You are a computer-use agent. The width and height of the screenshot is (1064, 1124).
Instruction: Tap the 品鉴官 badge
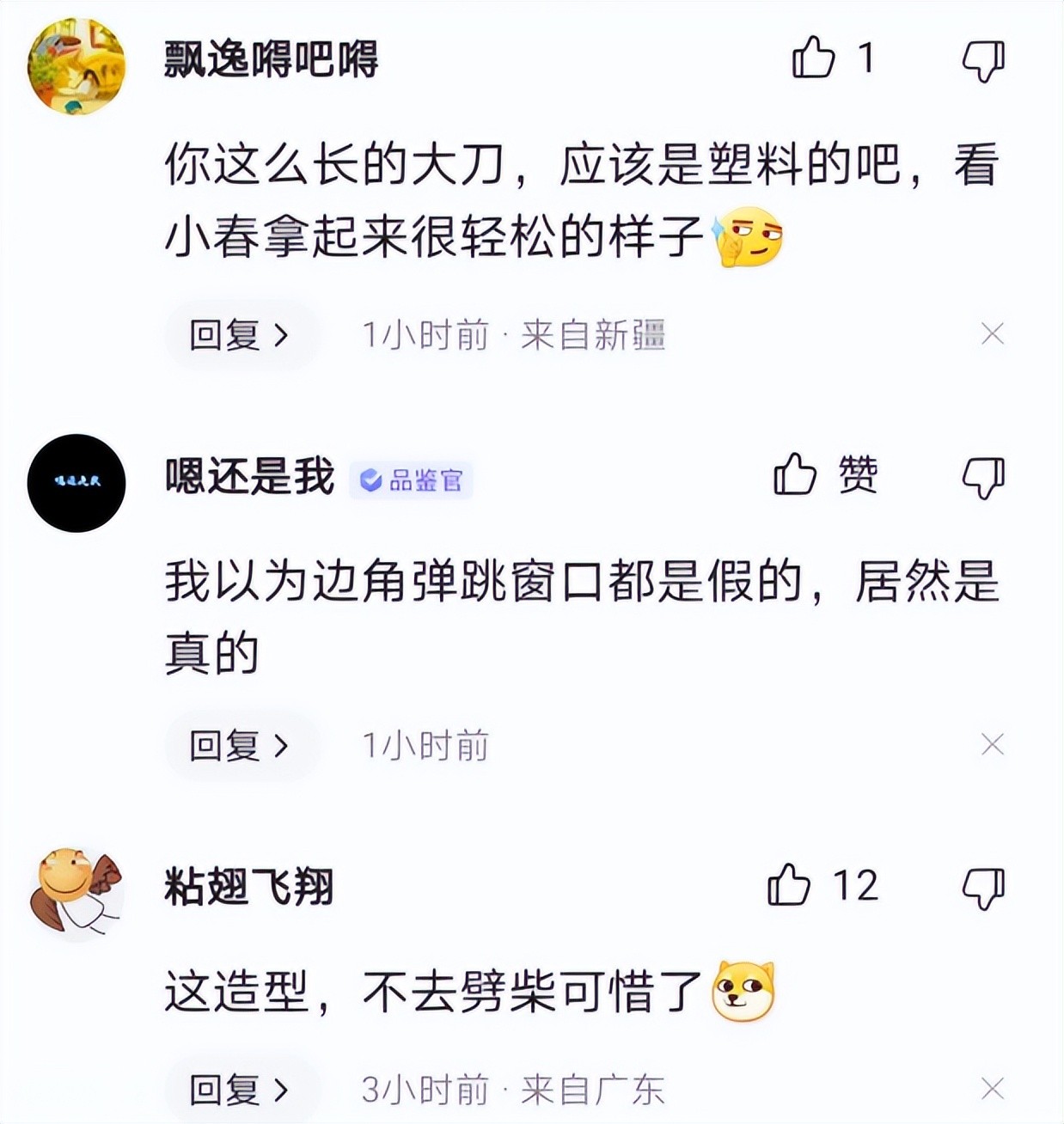[x=411, y=480]
